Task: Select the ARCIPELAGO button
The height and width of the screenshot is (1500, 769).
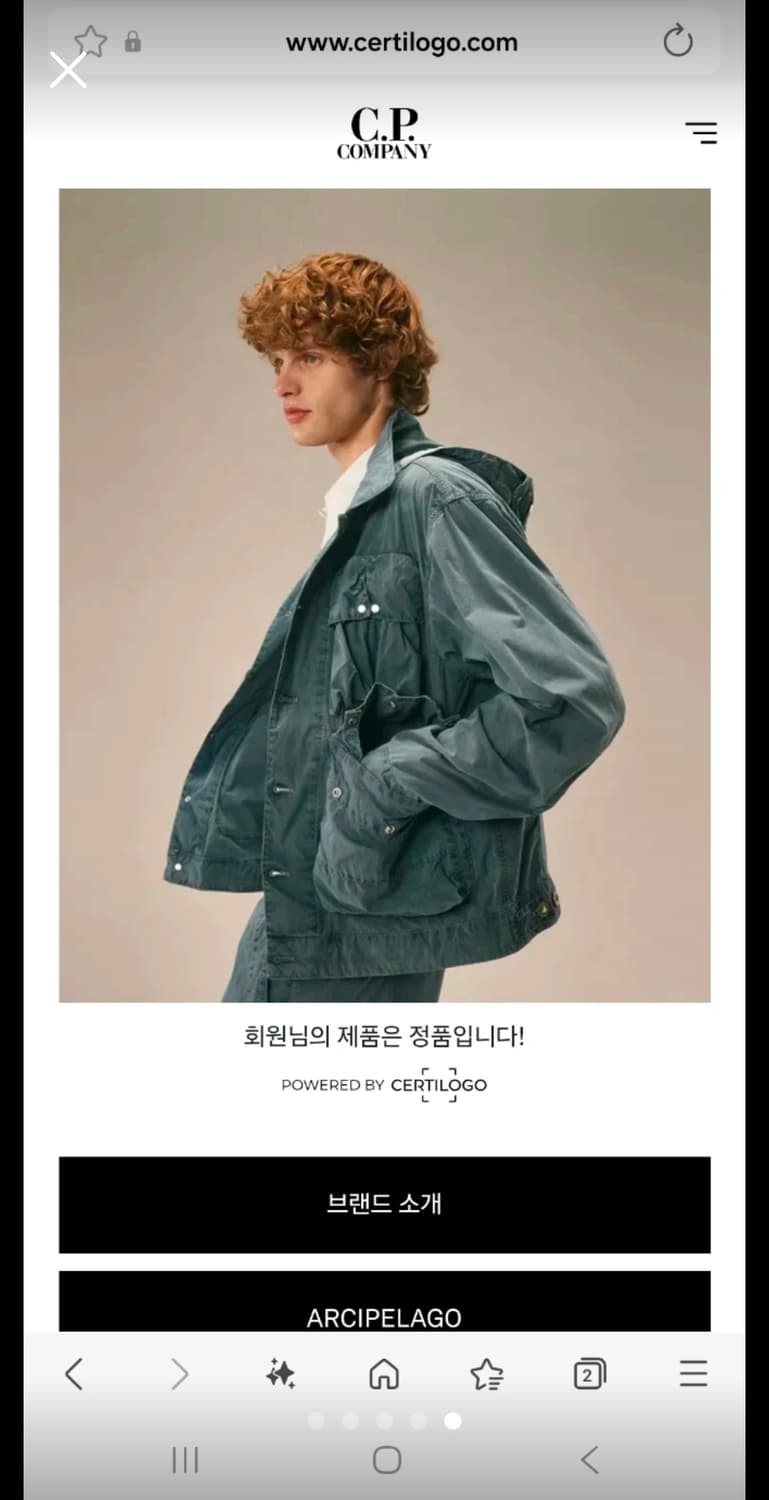Action: click(x=383, y=1316)
